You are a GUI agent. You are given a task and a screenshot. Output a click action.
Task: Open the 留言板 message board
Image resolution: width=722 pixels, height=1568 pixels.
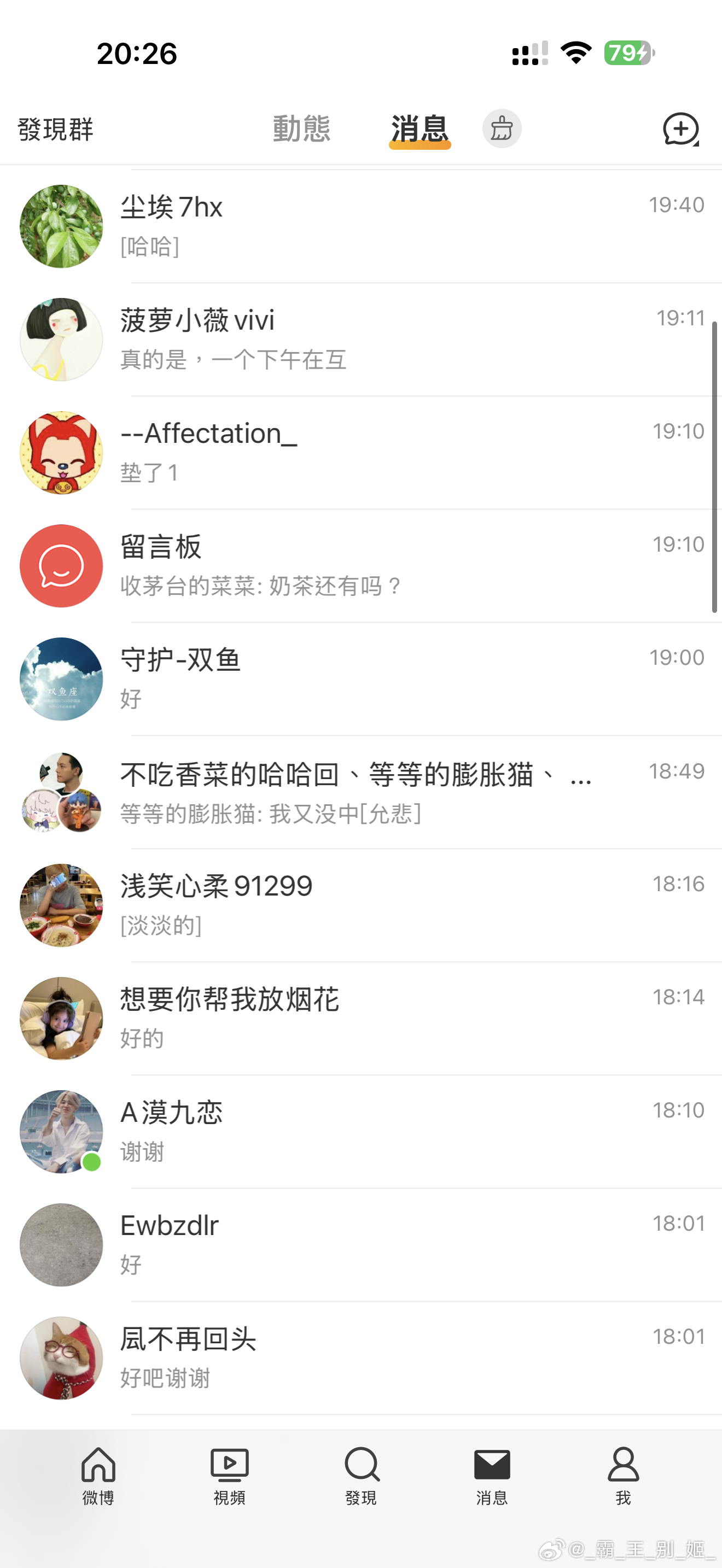tap(365, 566)
